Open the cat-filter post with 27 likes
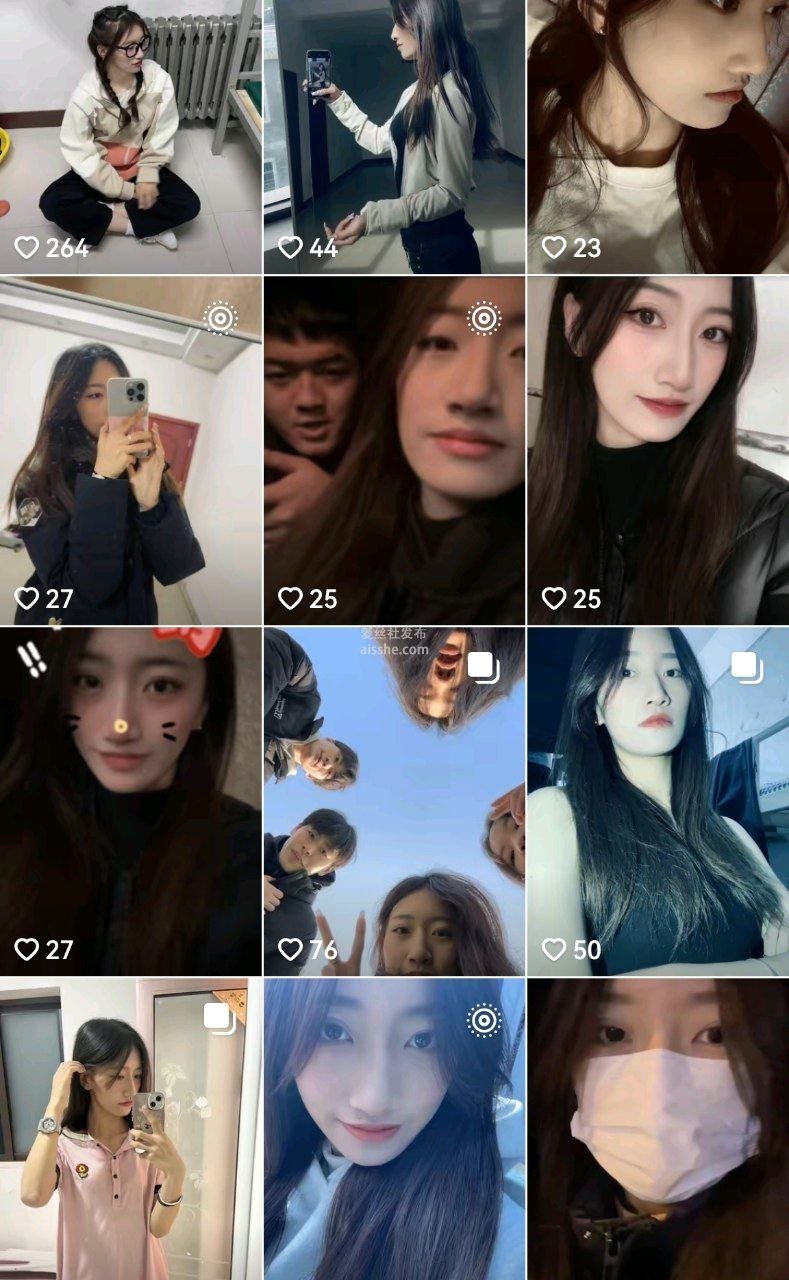The height and width of the screenshot is (1280, 789). pyautogui.click(x=130, y=800)
